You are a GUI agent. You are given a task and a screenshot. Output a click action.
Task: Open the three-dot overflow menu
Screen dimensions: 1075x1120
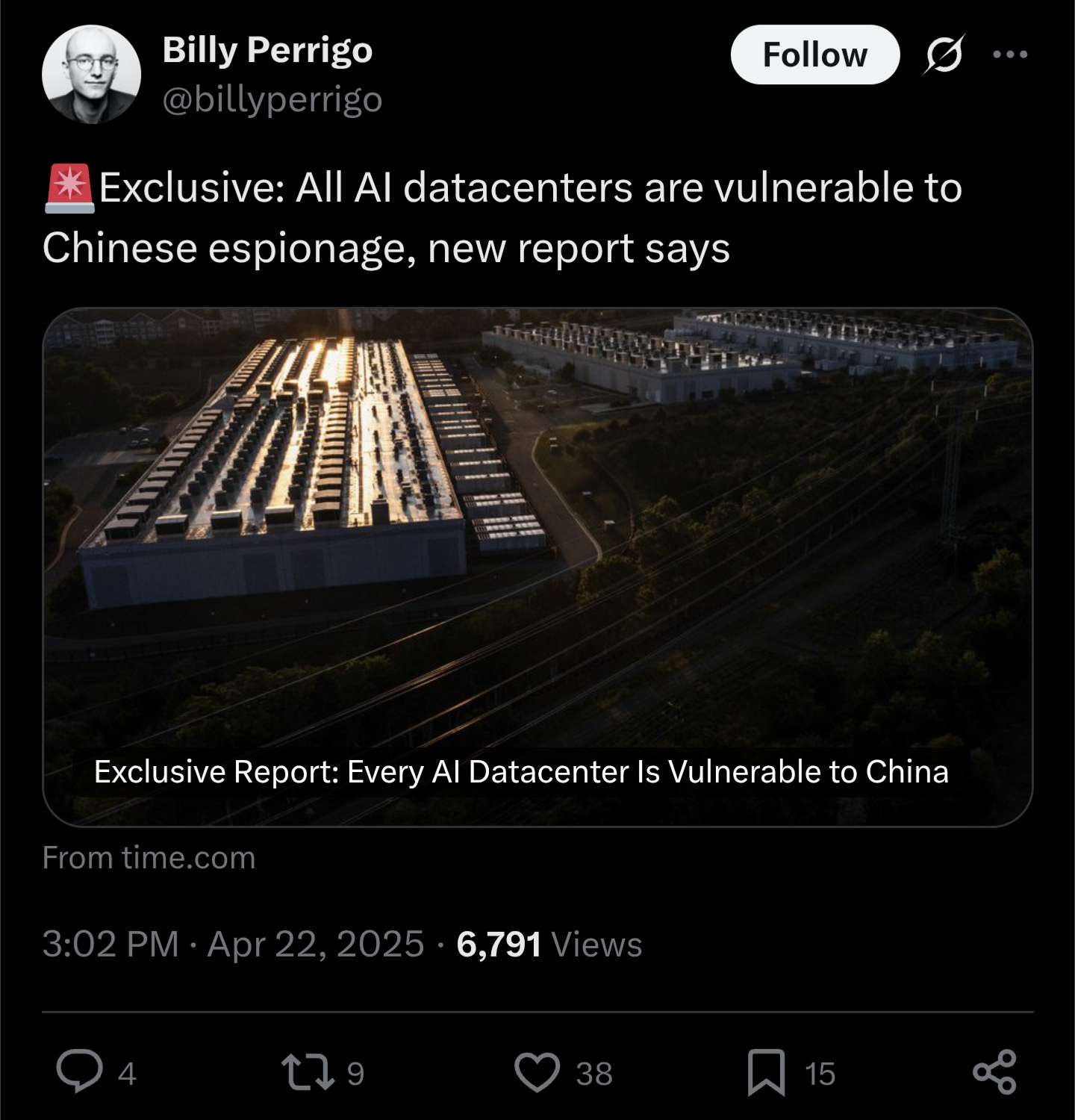(x=1010, y=55)
